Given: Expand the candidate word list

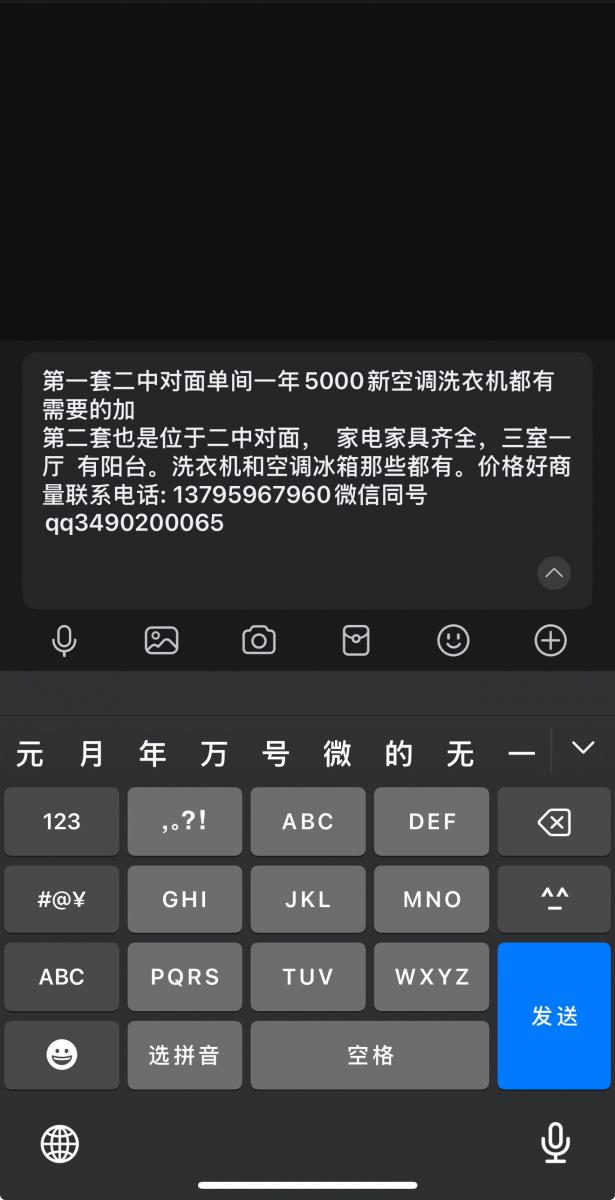Looking at the screenshot, I should (583, 748).
